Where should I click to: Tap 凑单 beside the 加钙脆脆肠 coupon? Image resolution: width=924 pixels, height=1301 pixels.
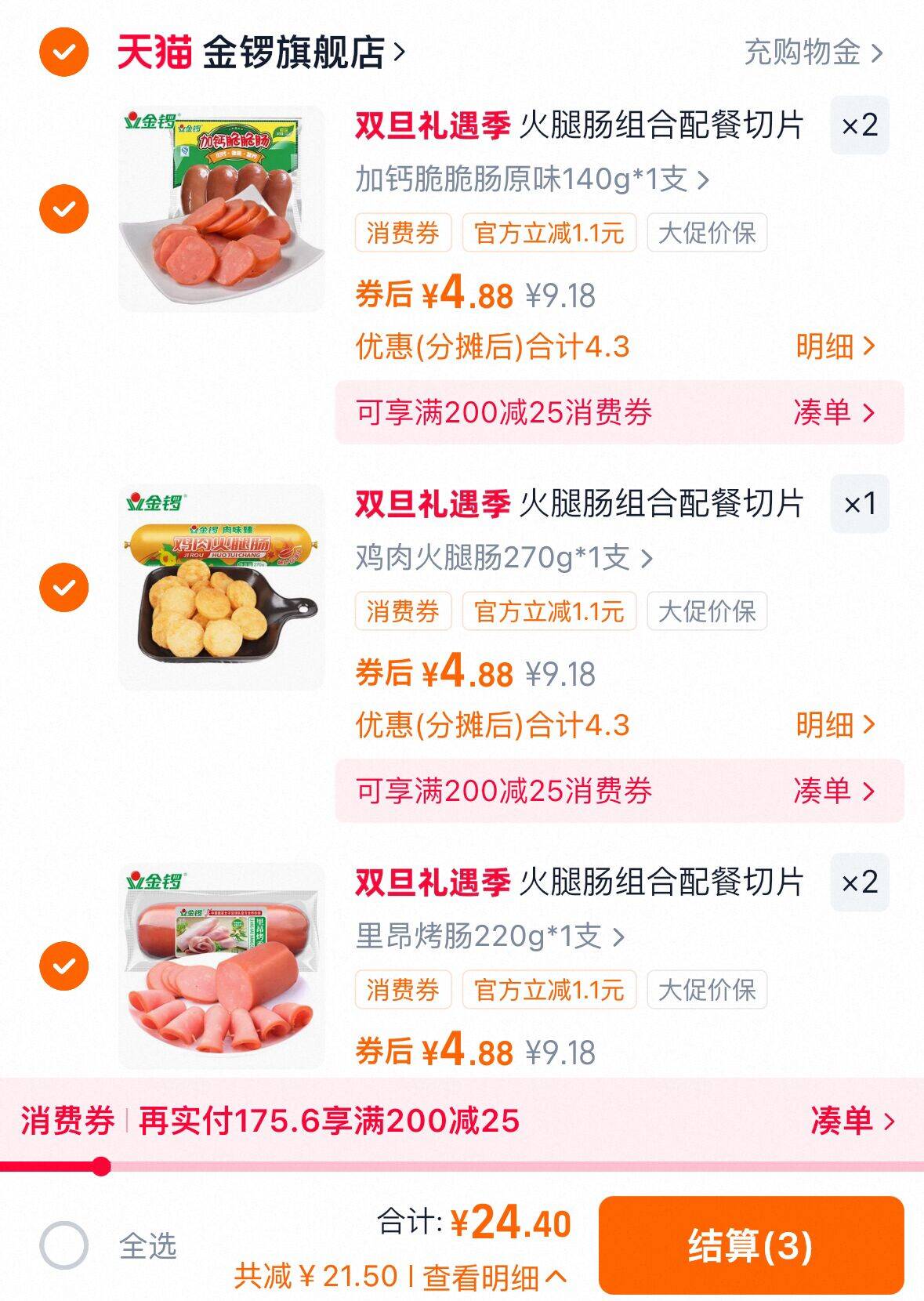[x=833, y=412]
